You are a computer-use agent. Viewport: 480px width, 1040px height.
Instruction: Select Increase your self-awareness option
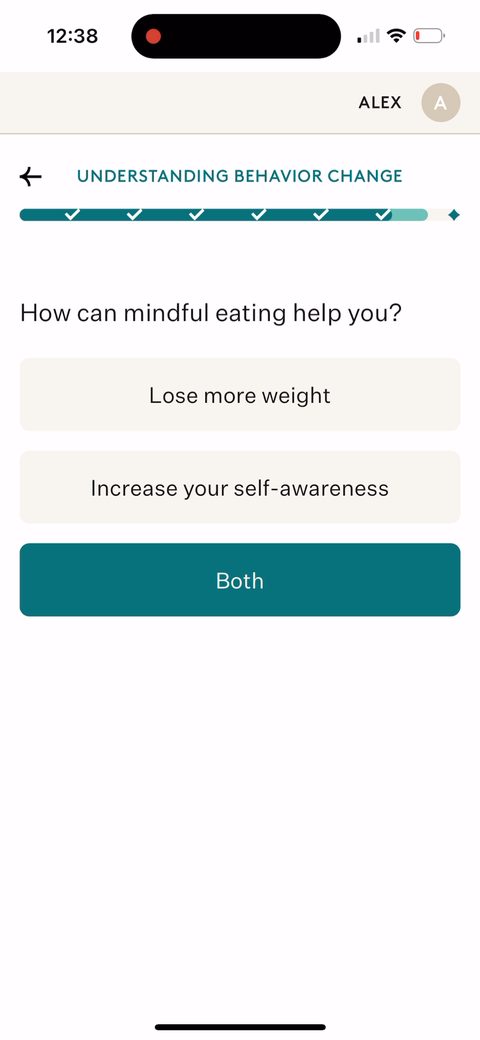pos(240,488)
